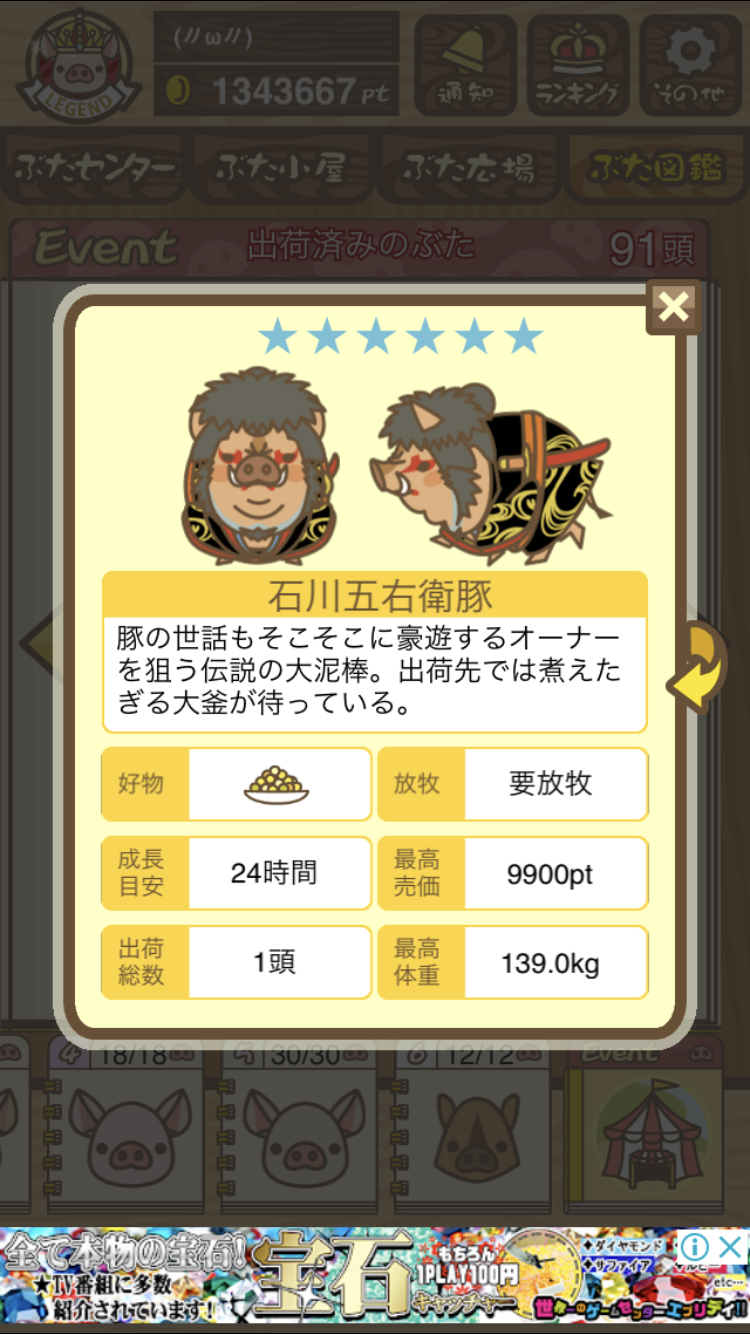Switch to the ぶた小屋 tab
The width and height of the screenshot is (750, 1334).
(280, 167)
